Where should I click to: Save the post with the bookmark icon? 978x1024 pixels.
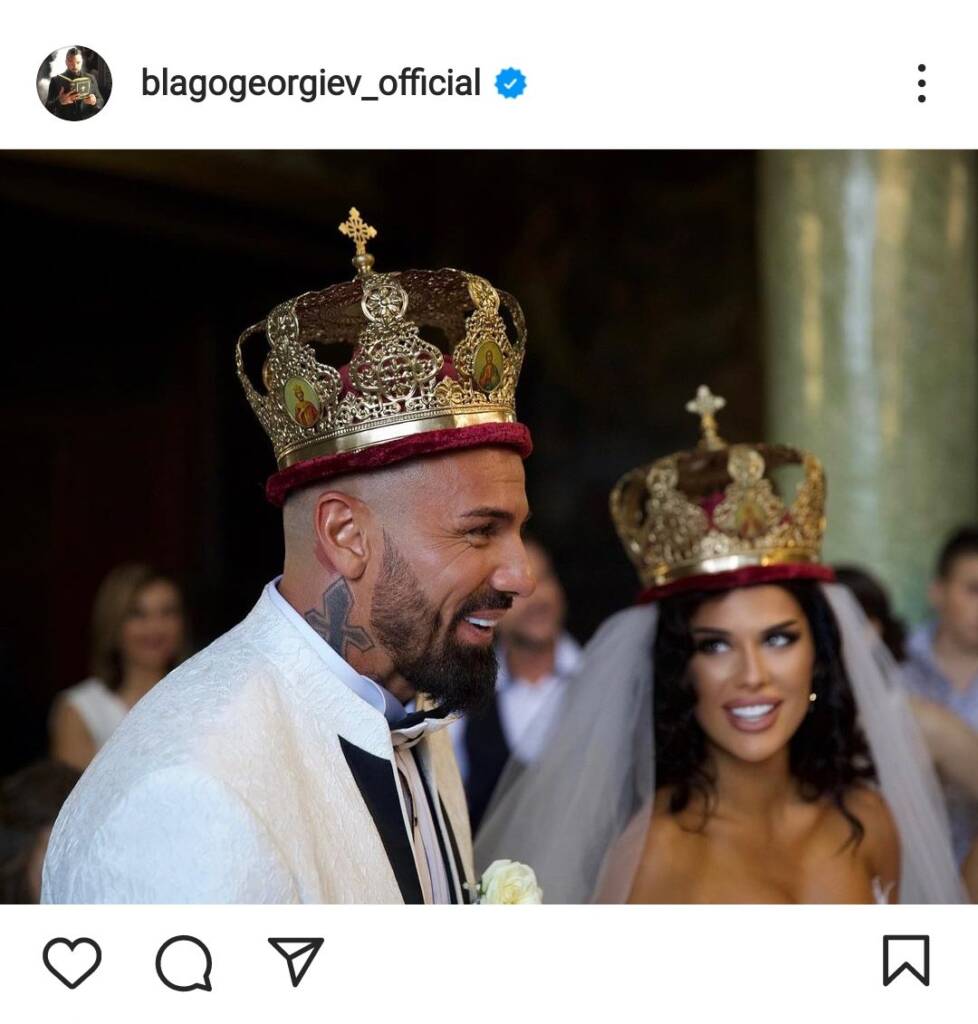(906, 961)
